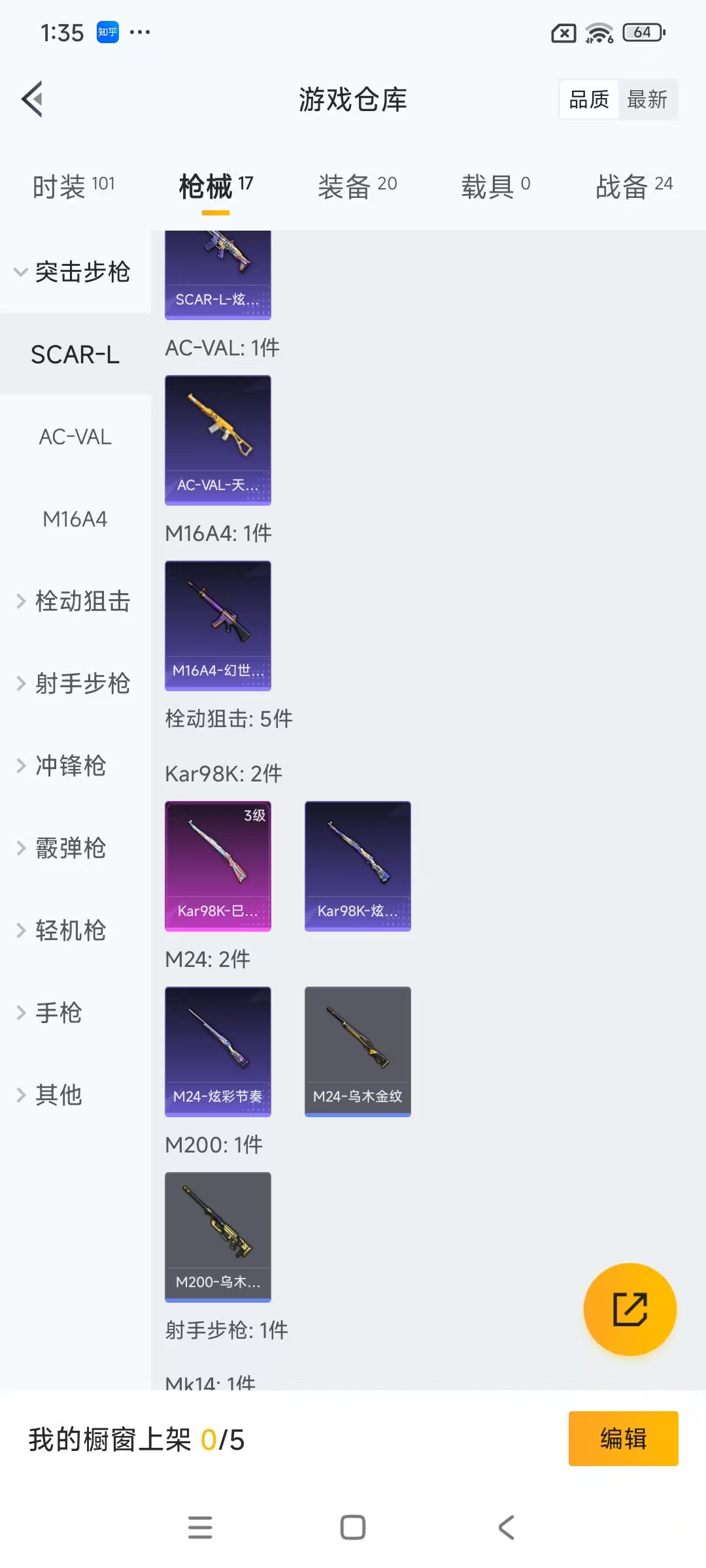Open the M16A4-幻世 skin card
The image size is (706, 1568).
218,625
